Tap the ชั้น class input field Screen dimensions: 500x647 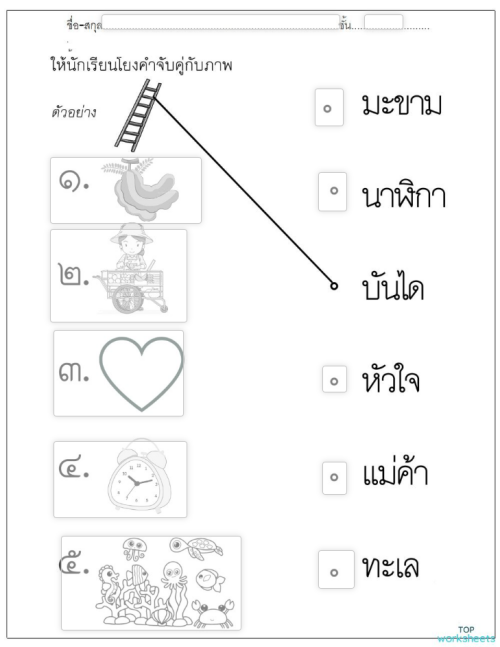[x=383, y=22]
